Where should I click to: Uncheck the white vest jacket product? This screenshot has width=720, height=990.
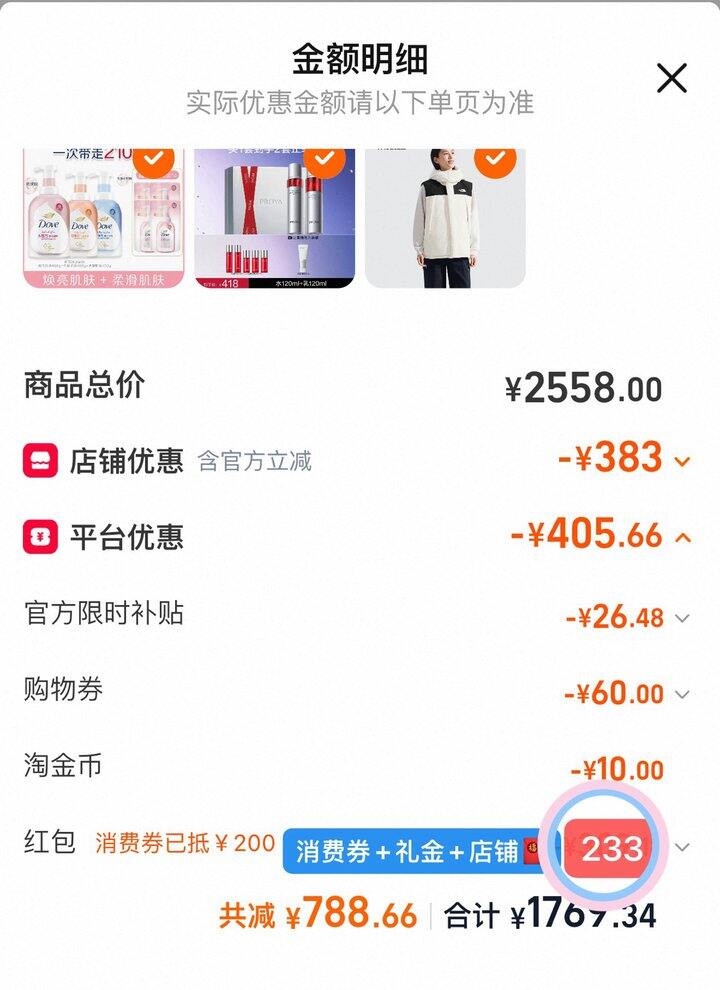click(494, 160)
